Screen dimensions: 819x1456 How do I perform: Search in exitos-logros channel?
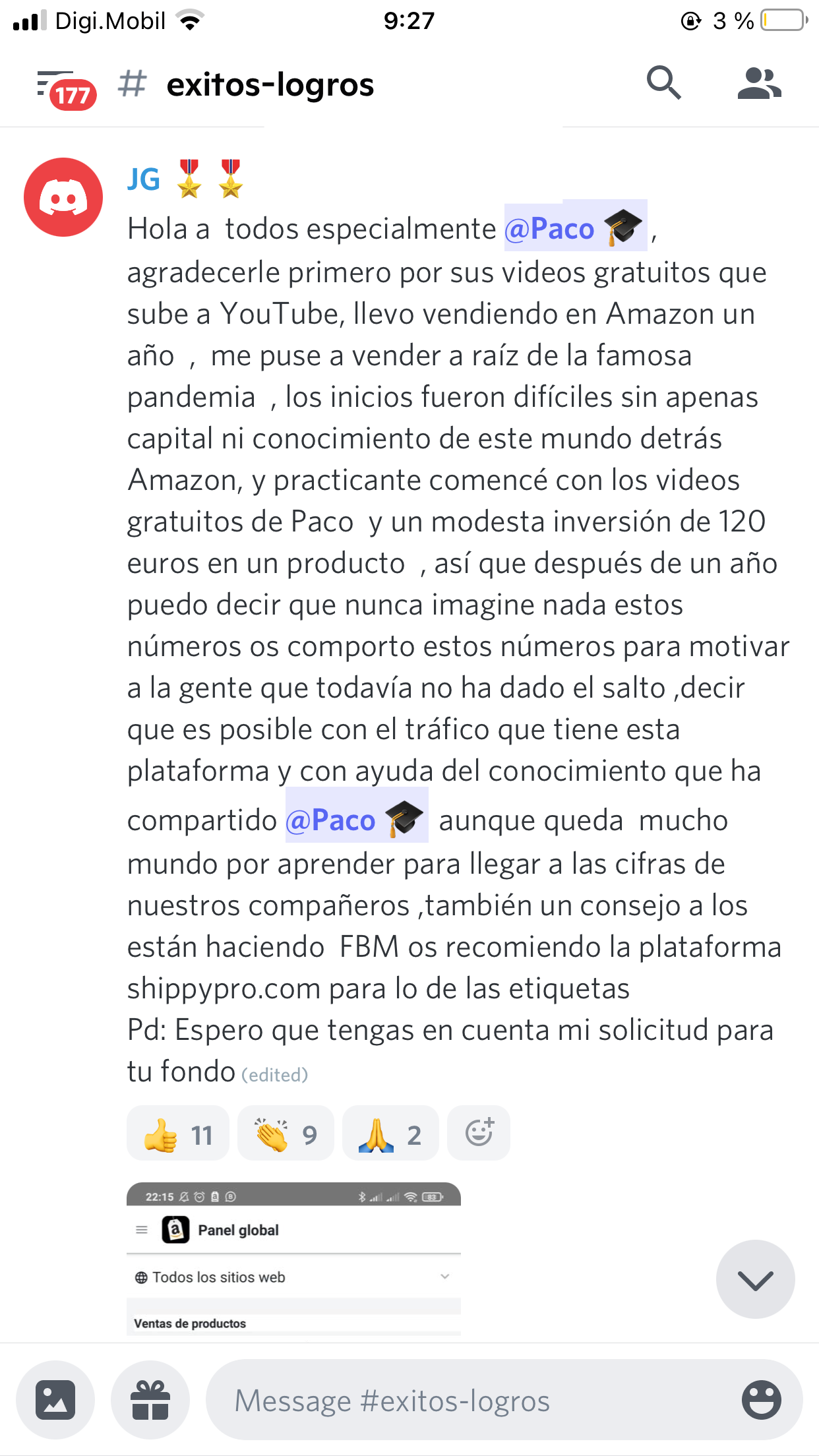tap(663, 83)
